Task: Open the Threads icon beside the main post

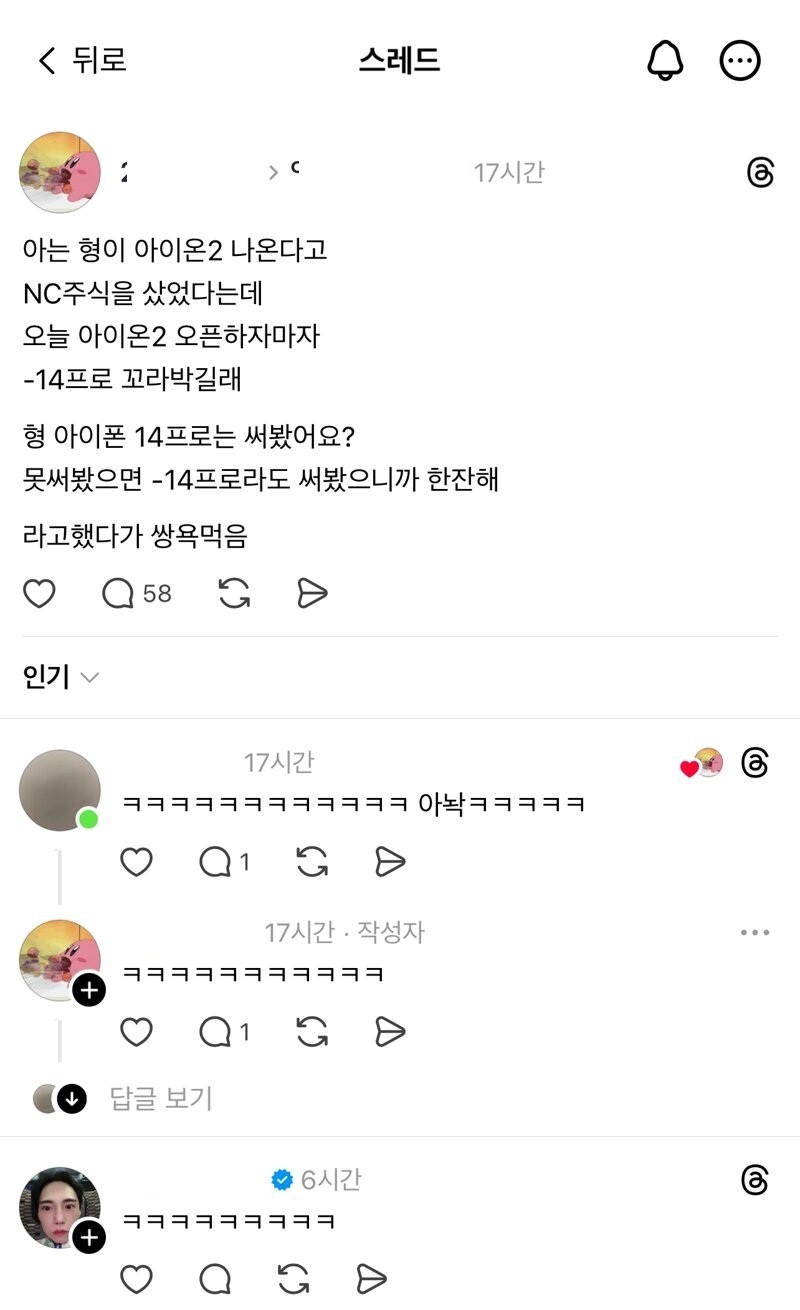Action: click(x=760, y=173)
